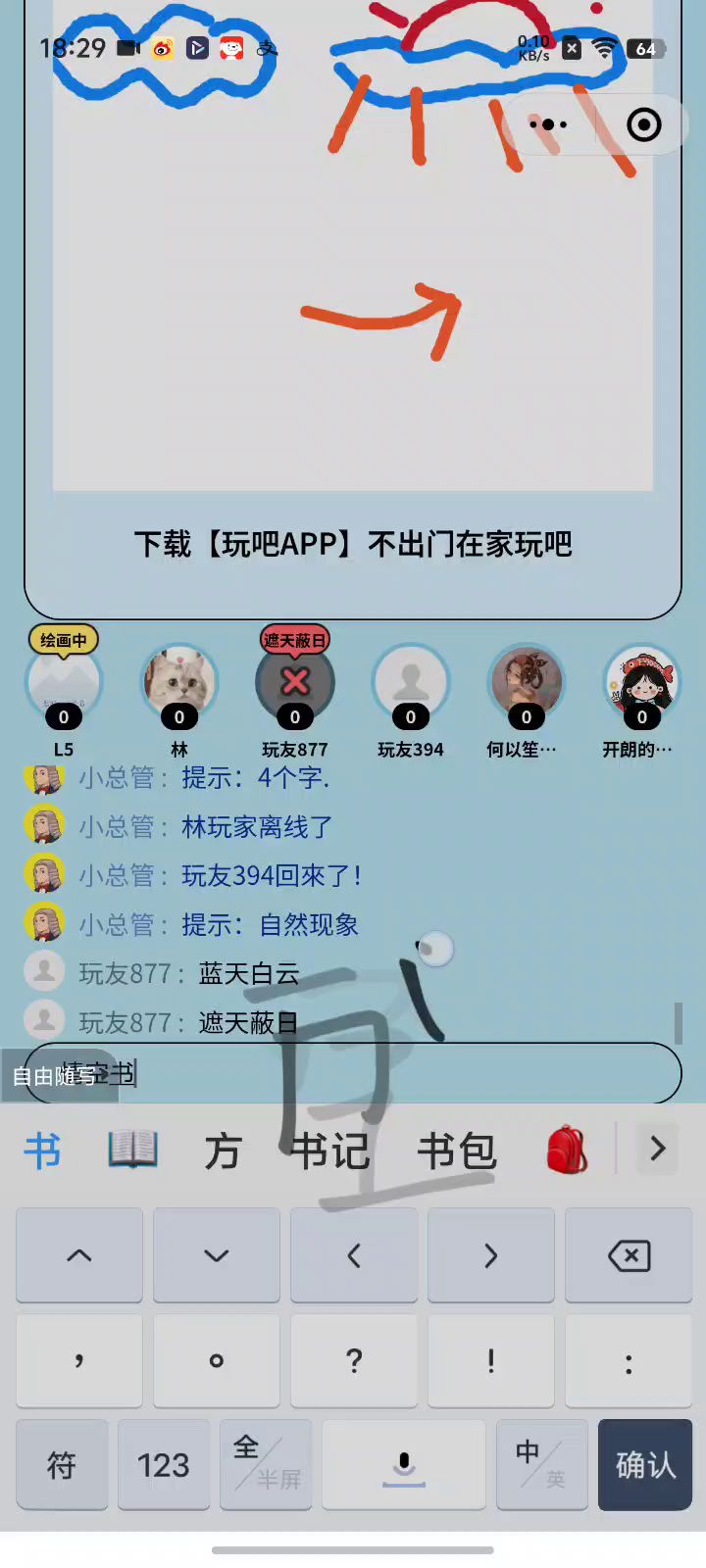The image size is (706, 1568).
Task: Focus the answer text input field
Action: [392, 1074]
